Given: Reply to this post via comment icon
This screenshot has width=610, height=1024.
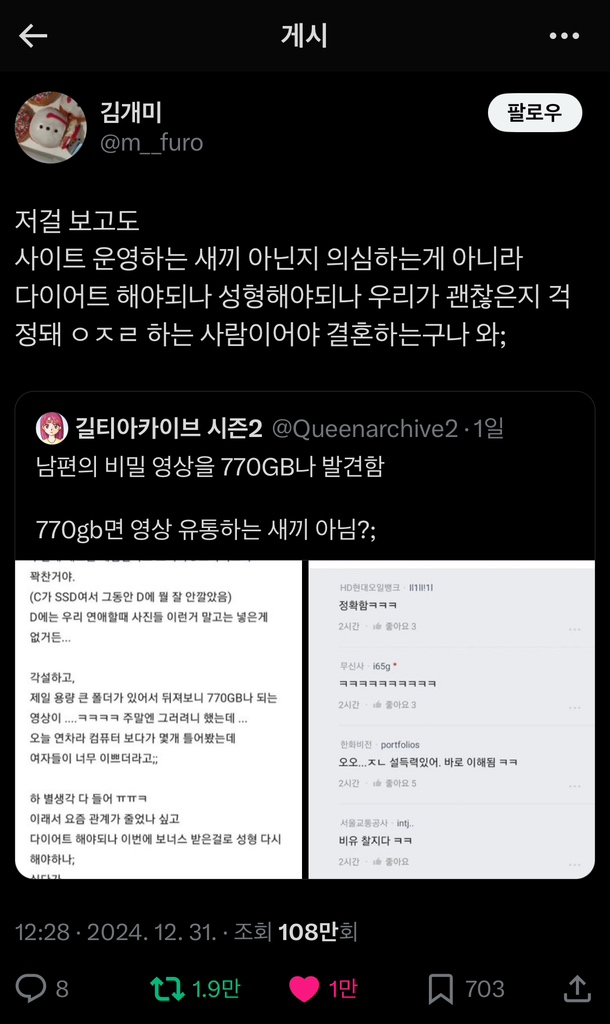Looking at the screenshot, I should tap(32, 989).
